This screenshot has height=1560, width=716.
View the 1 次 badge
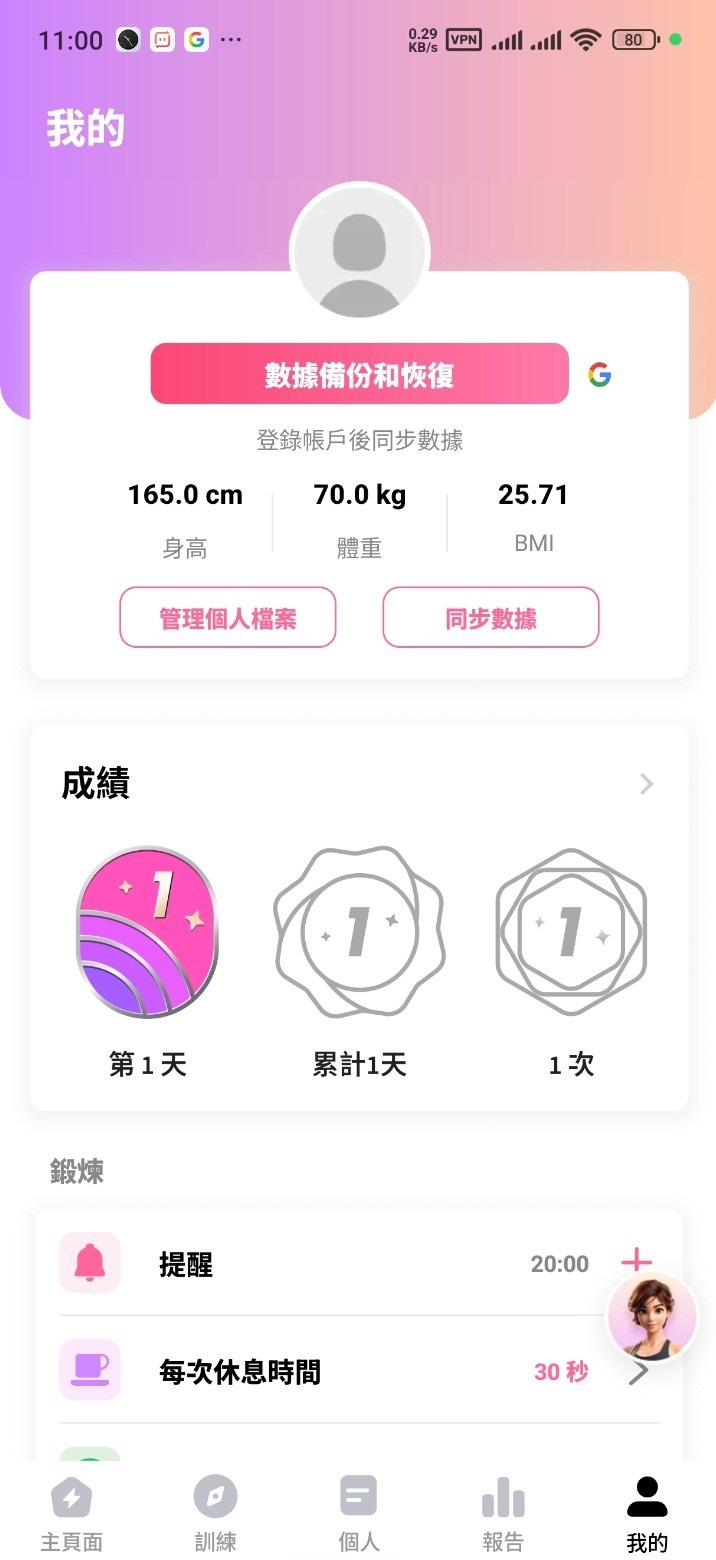coord(571,933)
